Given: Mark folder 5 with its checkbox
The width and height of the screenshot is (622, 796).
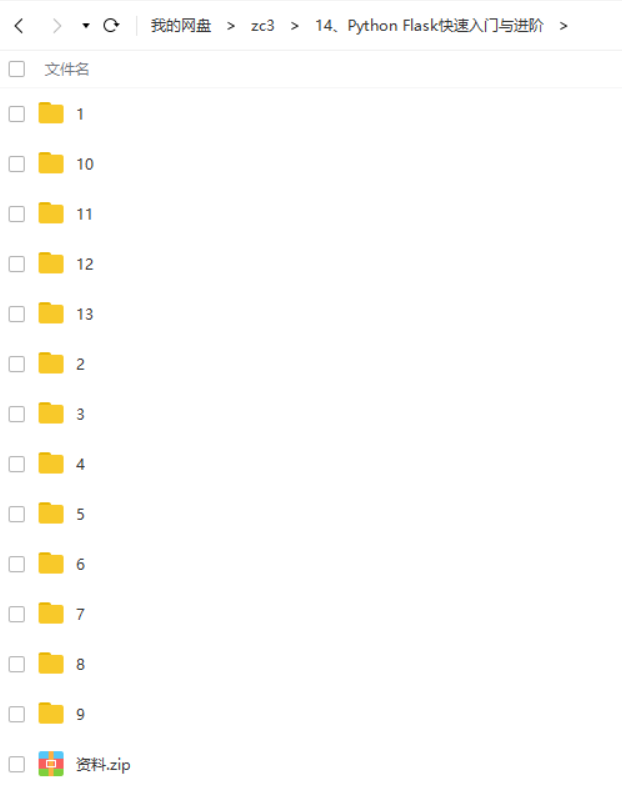Looking at the screenshot, I should tap(17, 514).
